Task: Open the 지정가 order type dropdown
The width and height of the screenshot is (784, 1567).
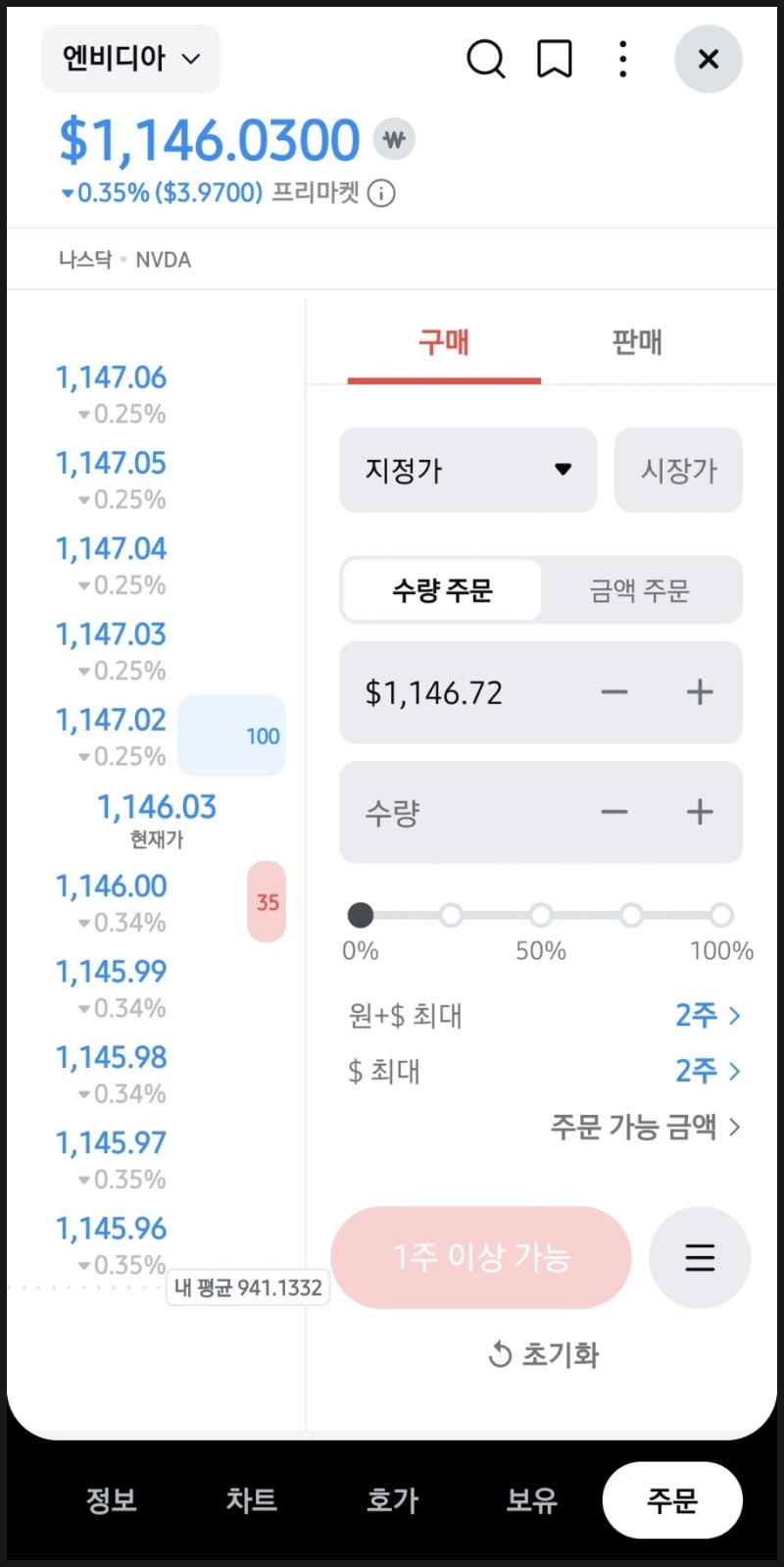Action: coord(467,470)
